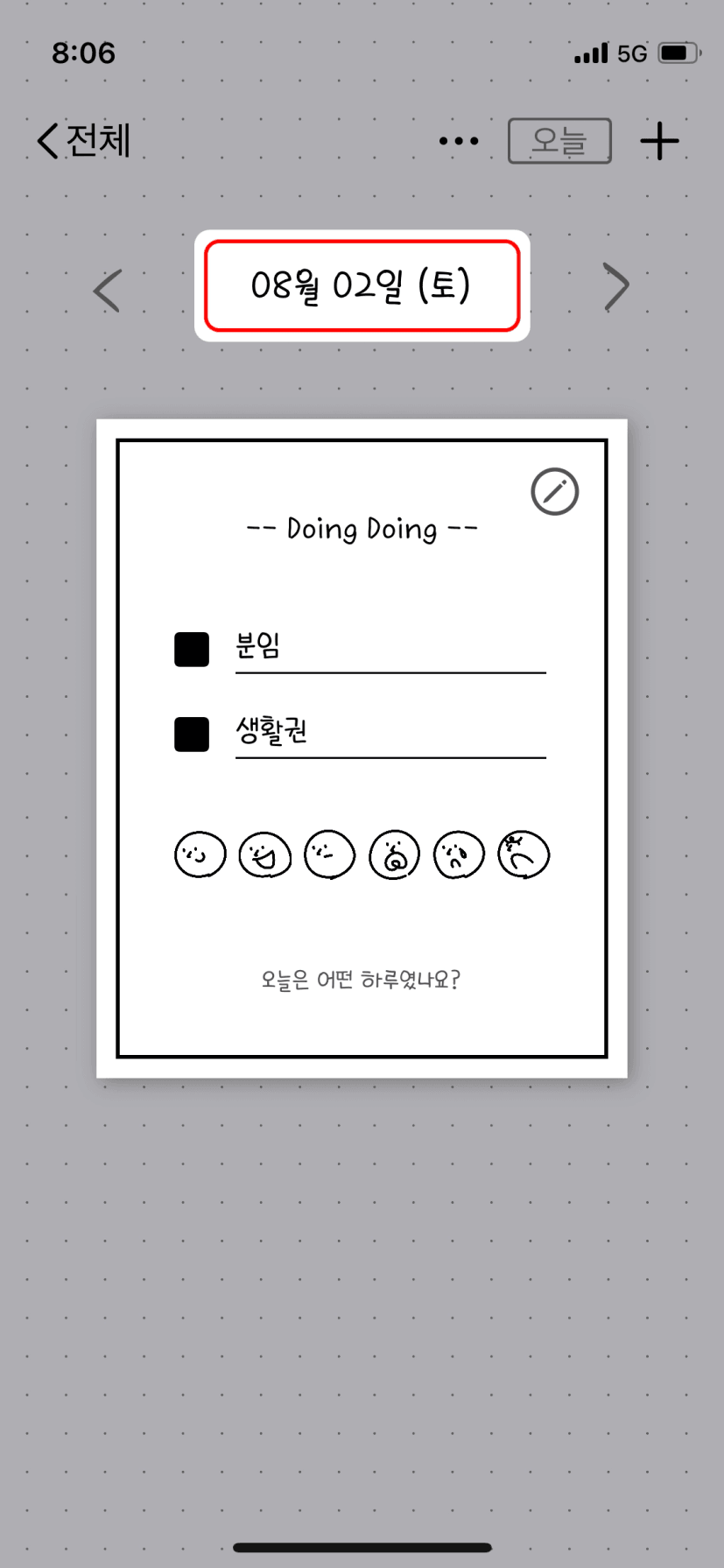Go to the next day arrow
The image size is (724, 1568).
616,286
